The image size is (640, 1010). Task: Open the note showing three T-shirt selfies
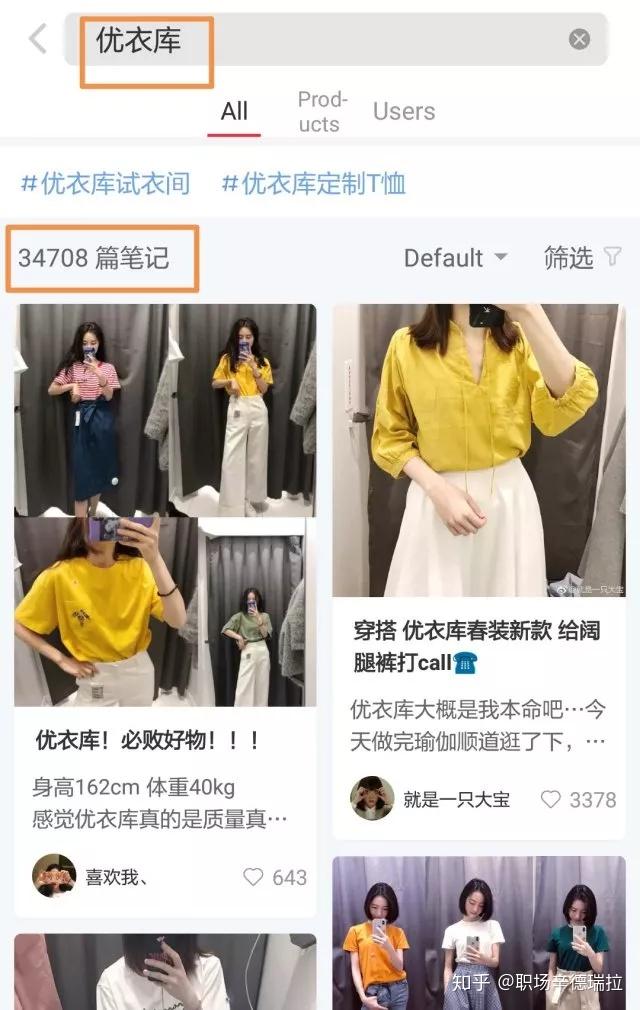[x=478, y=932]
